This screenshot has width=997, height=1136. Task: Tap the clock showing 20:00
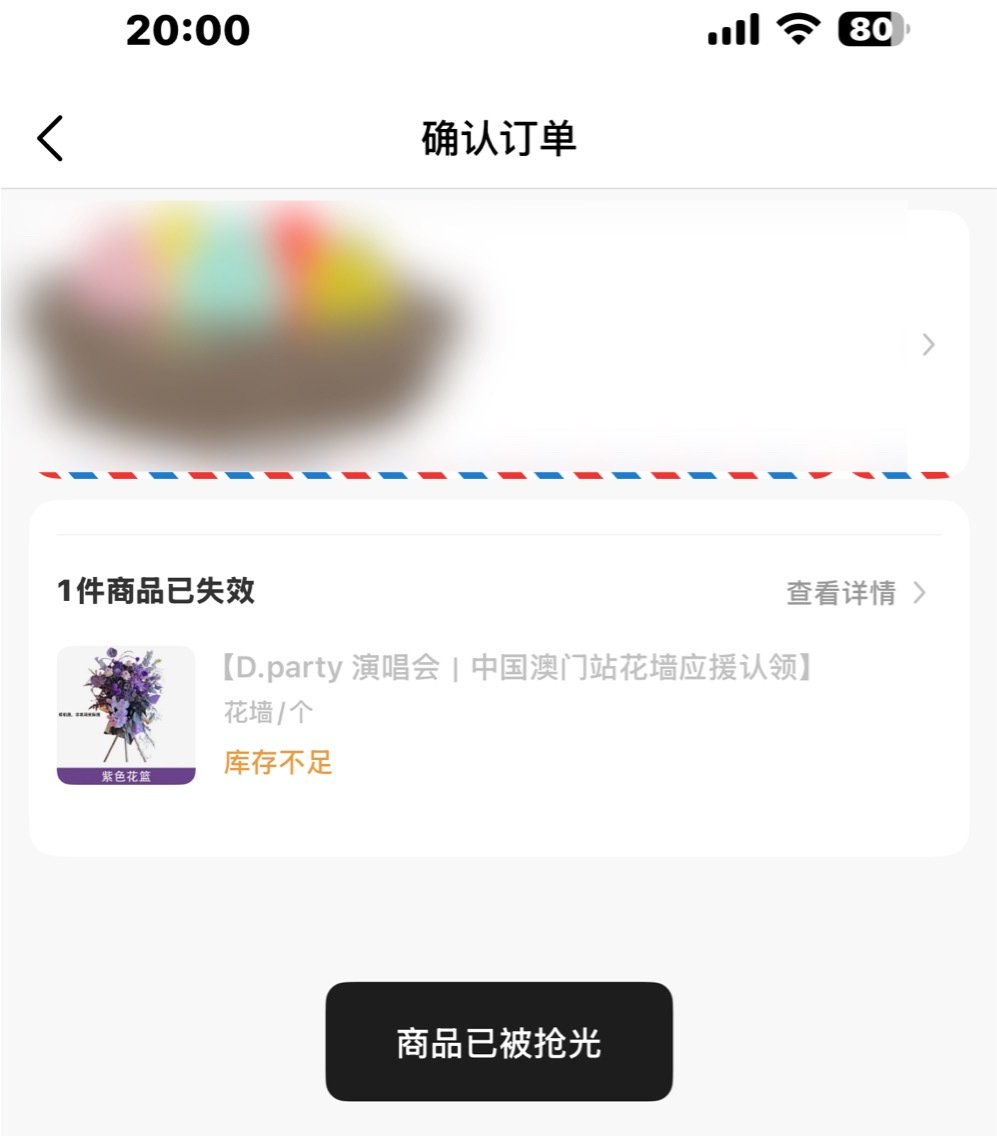pos(187,30)
